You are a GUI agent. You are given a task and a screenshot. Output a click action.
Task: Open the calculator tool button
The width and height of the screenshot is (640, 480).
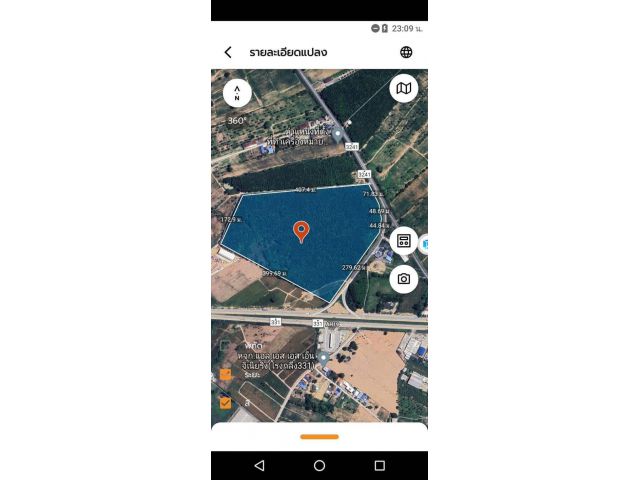point(404,241)
